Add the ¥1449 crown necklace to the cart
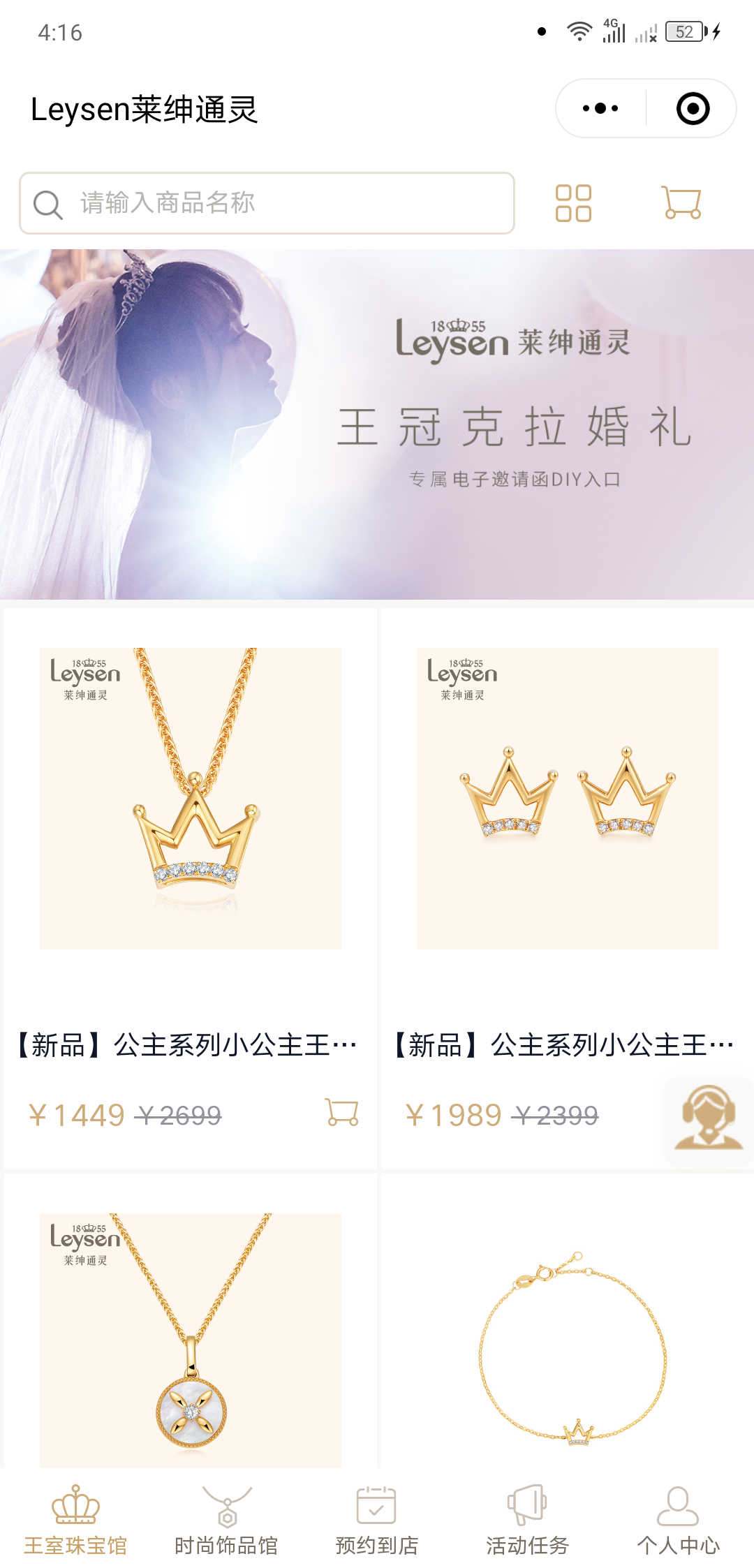754x1568 pixels. [341, 1112]
